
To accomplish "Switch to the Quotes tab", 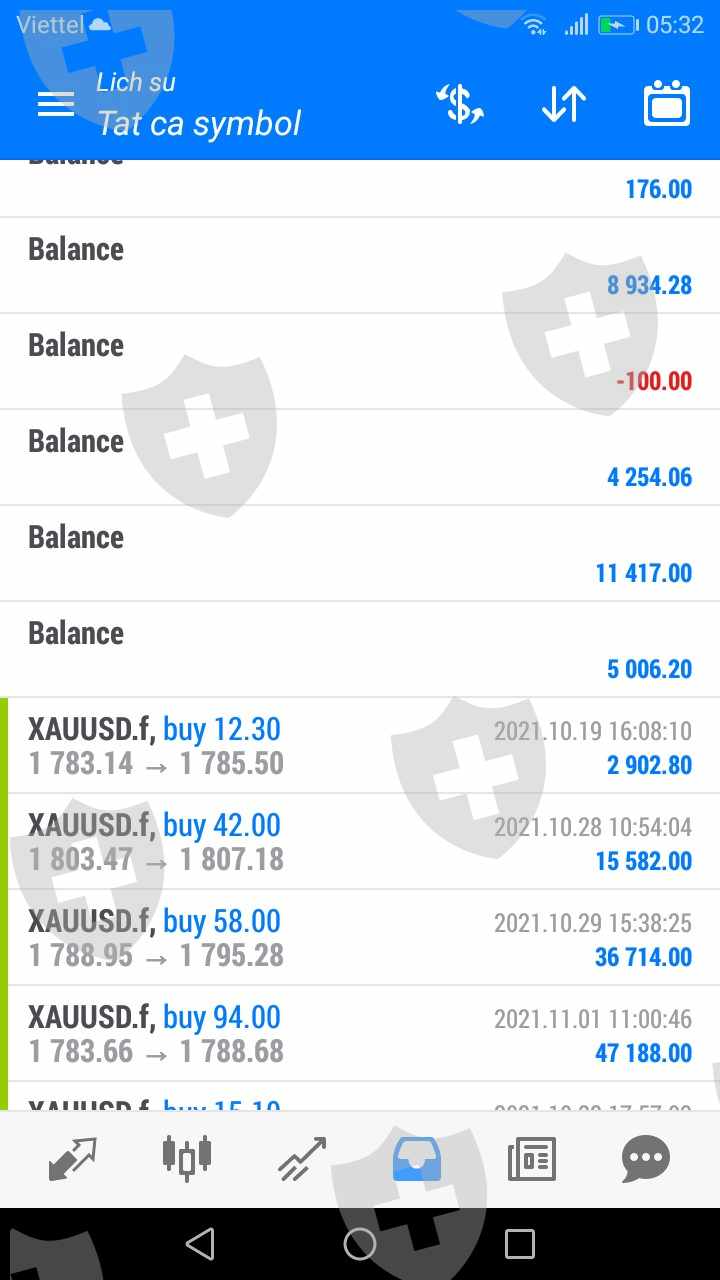I will click(x=73, y=1159).
